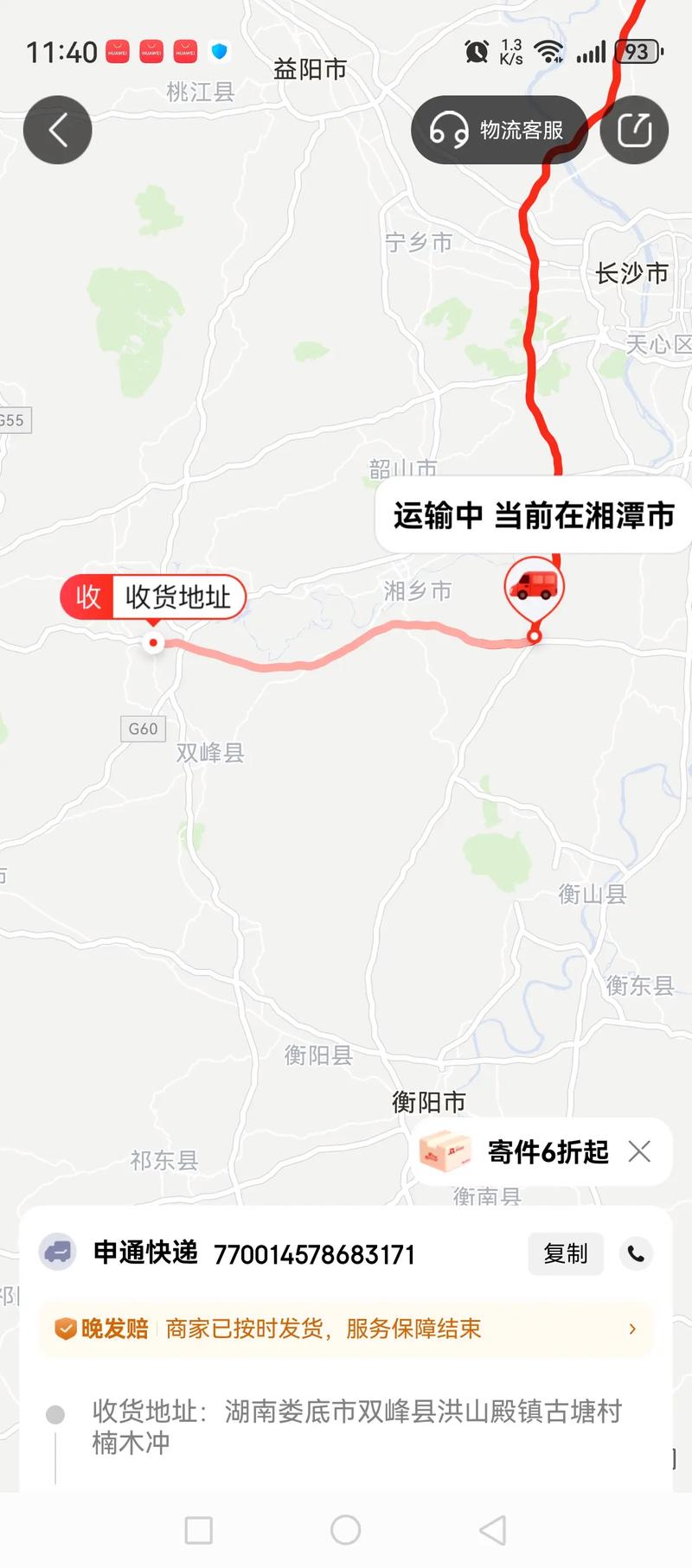The height and width of the screenshot is (1568, 692).
Task: Tap the back arrow to exit map
Action: tap(57, 129)
